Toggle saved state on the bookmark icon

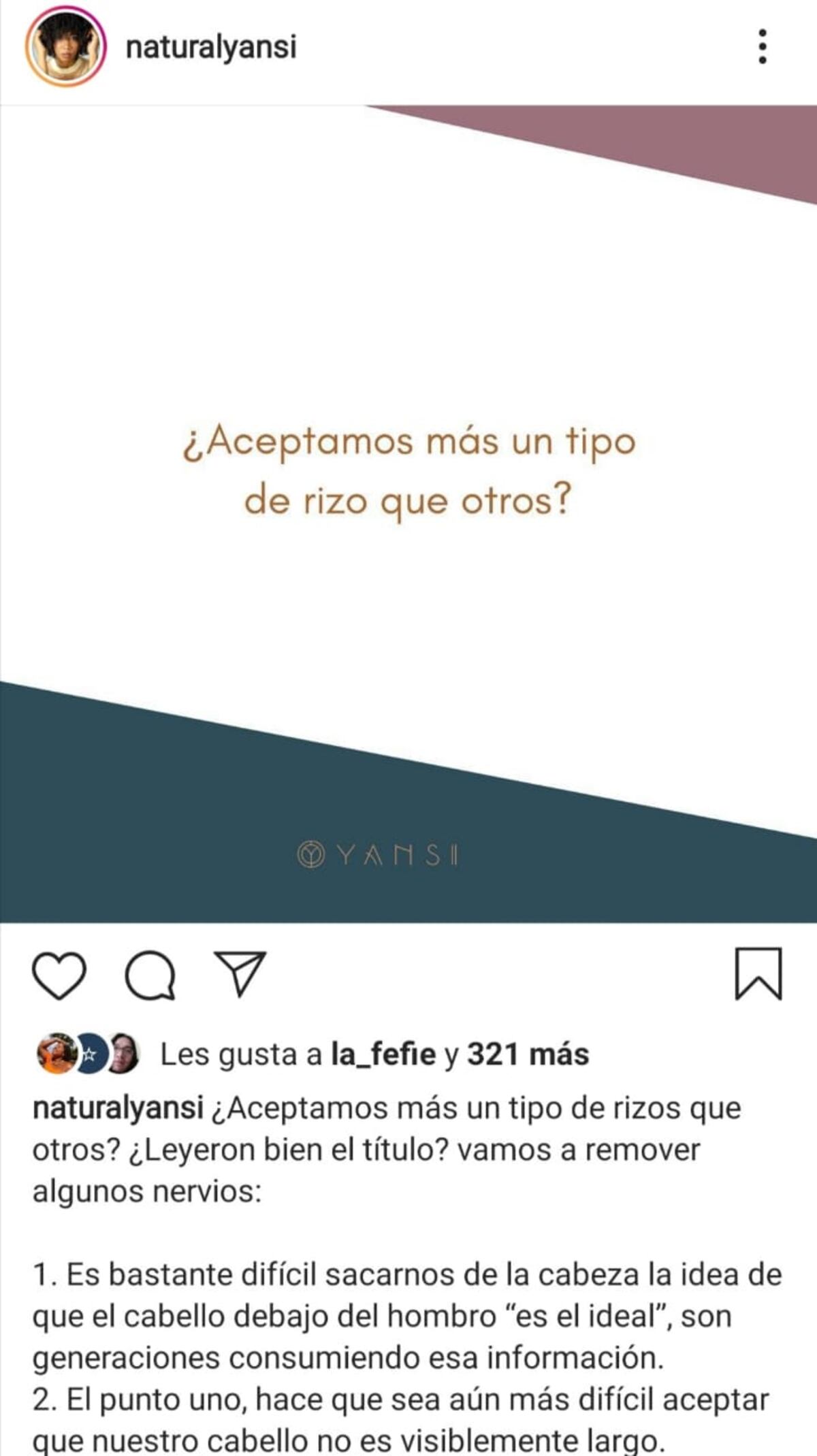coord(758,975)
